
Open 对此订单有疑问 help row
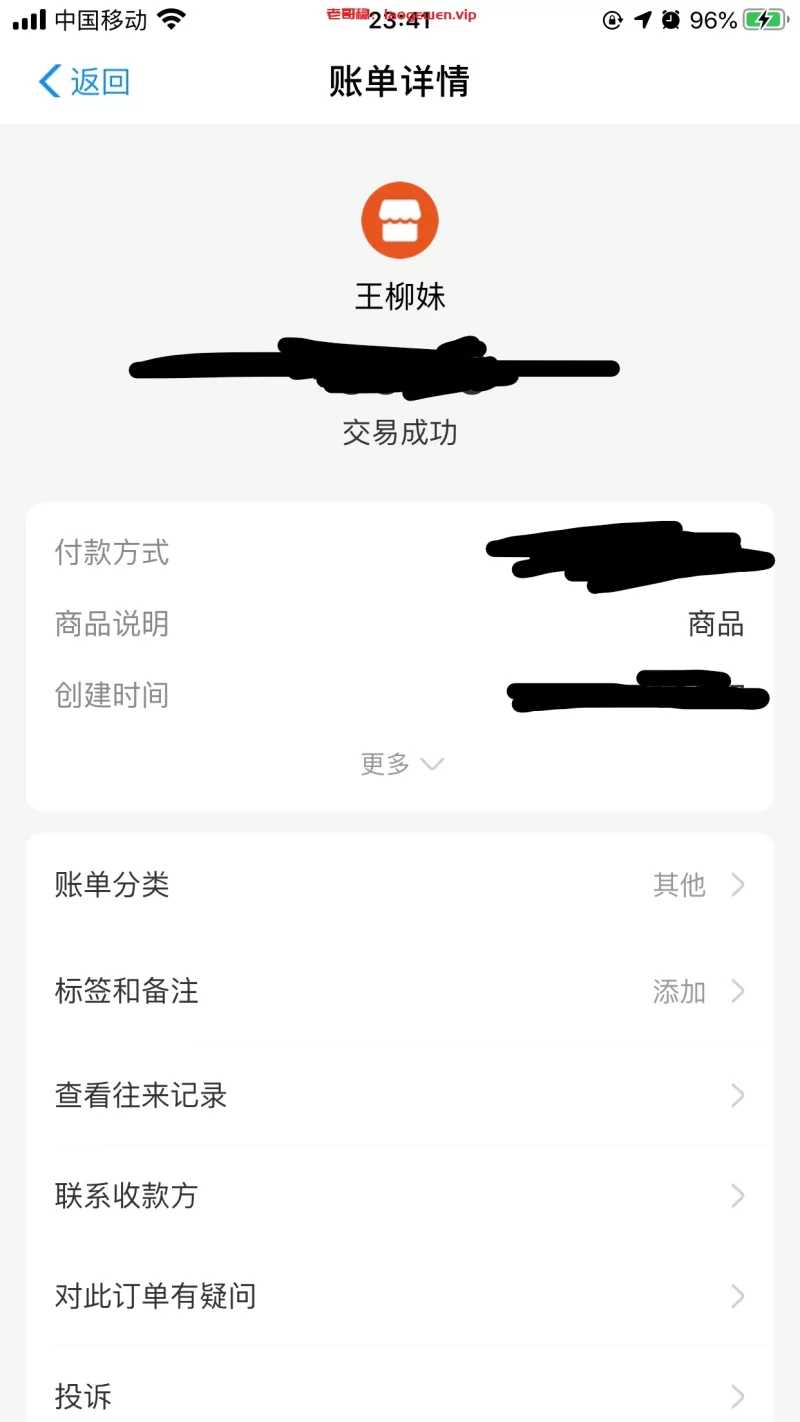(400, 1297)
